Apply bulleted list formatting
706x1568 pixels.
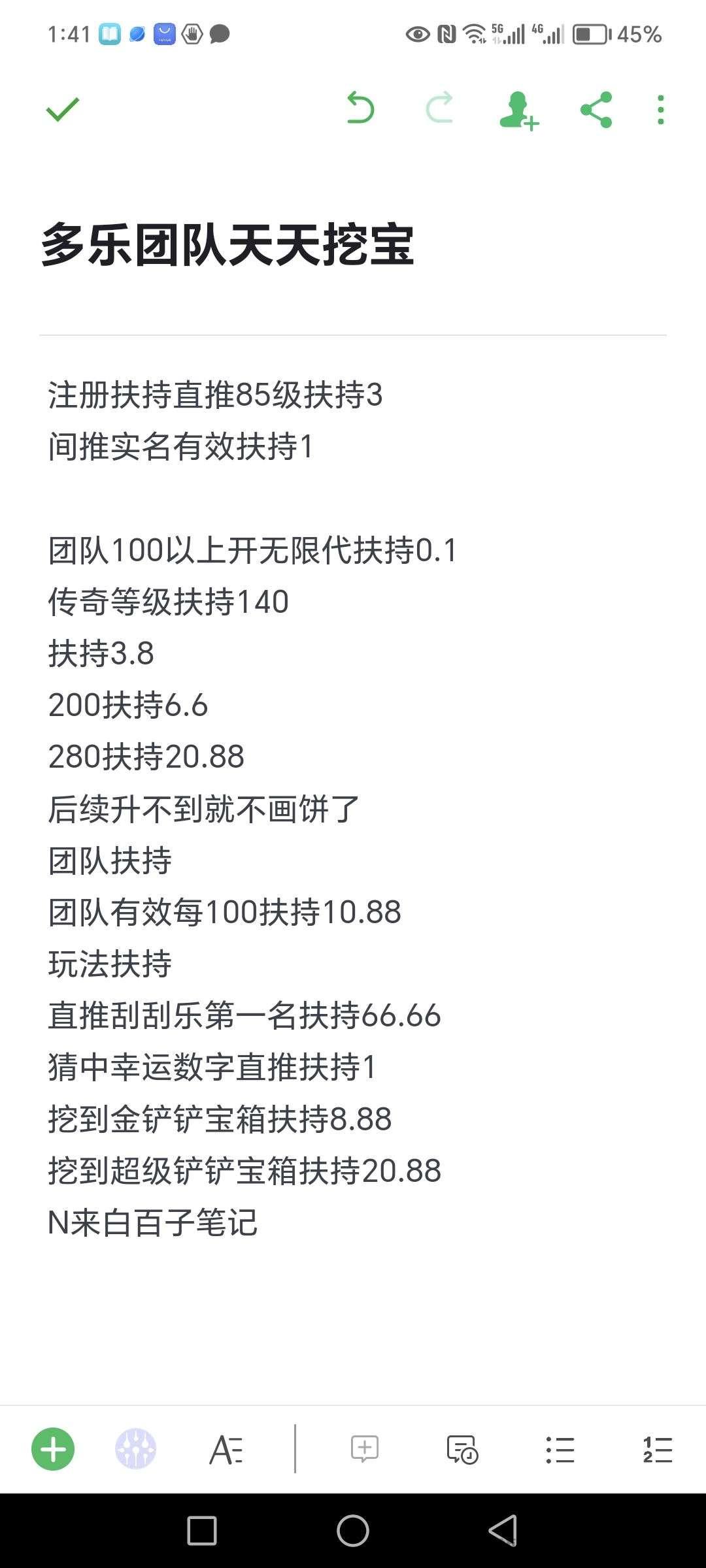point(560,1450)
